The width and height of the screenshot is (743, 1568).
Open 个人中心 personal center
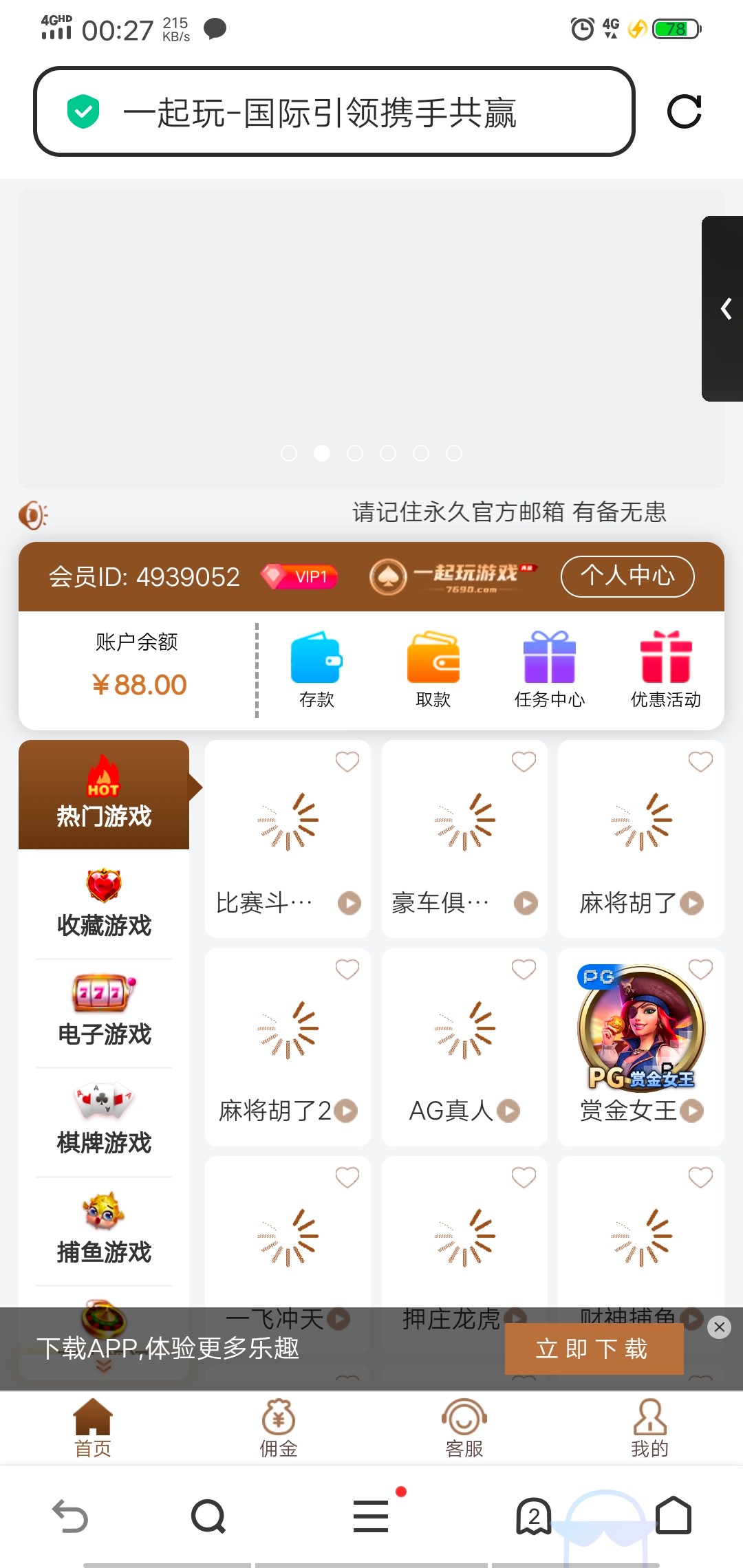click(627, 576)
